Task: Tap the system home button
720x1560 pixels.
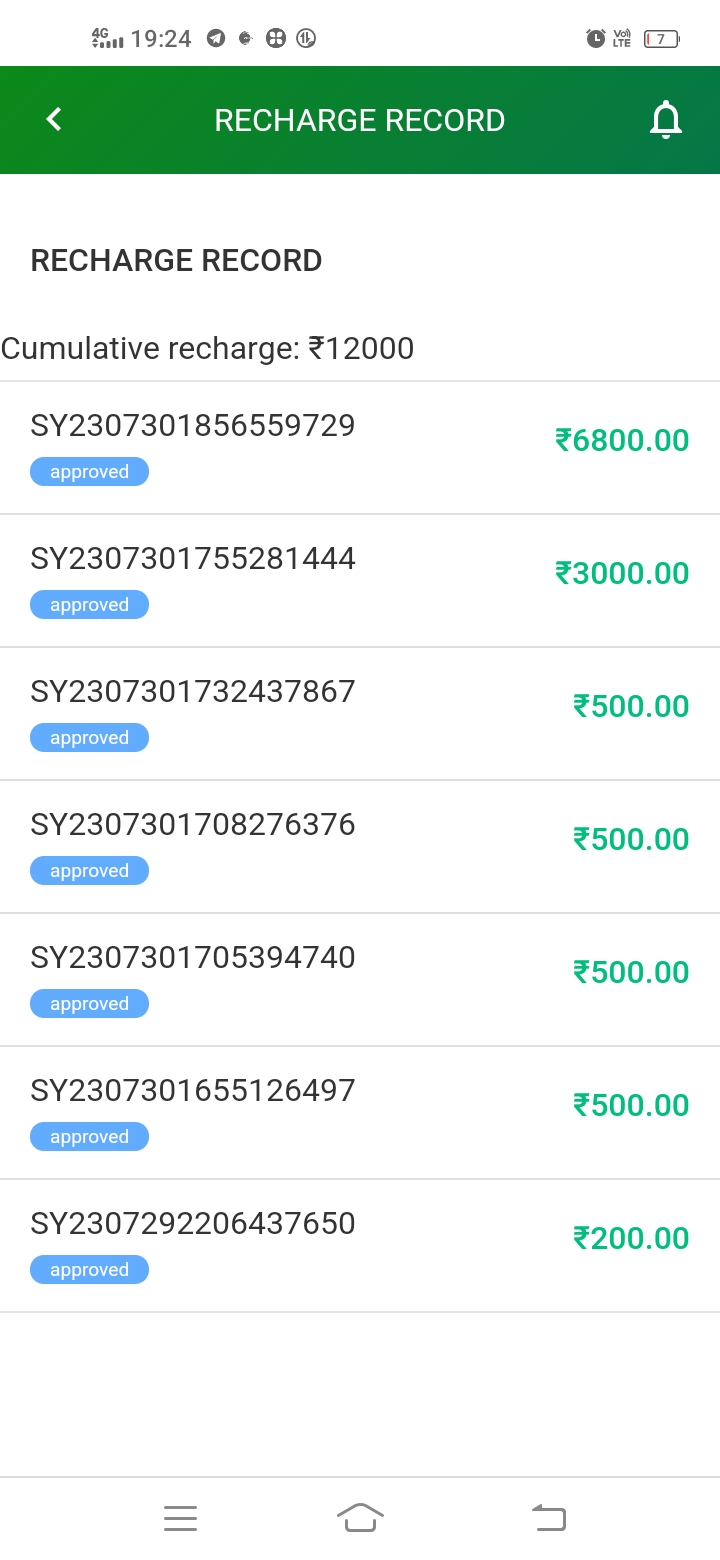Action: pos(360,1518)
